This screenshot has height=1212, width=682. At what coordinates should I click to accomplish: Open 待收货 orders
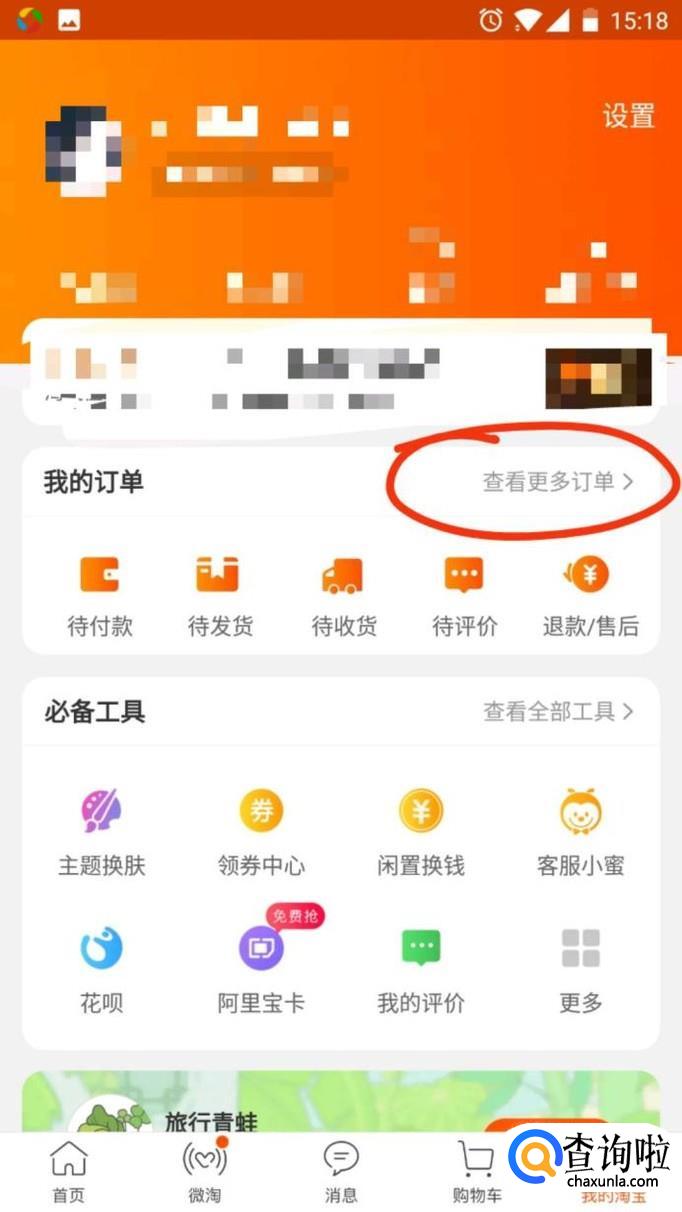tap(343, 595)
